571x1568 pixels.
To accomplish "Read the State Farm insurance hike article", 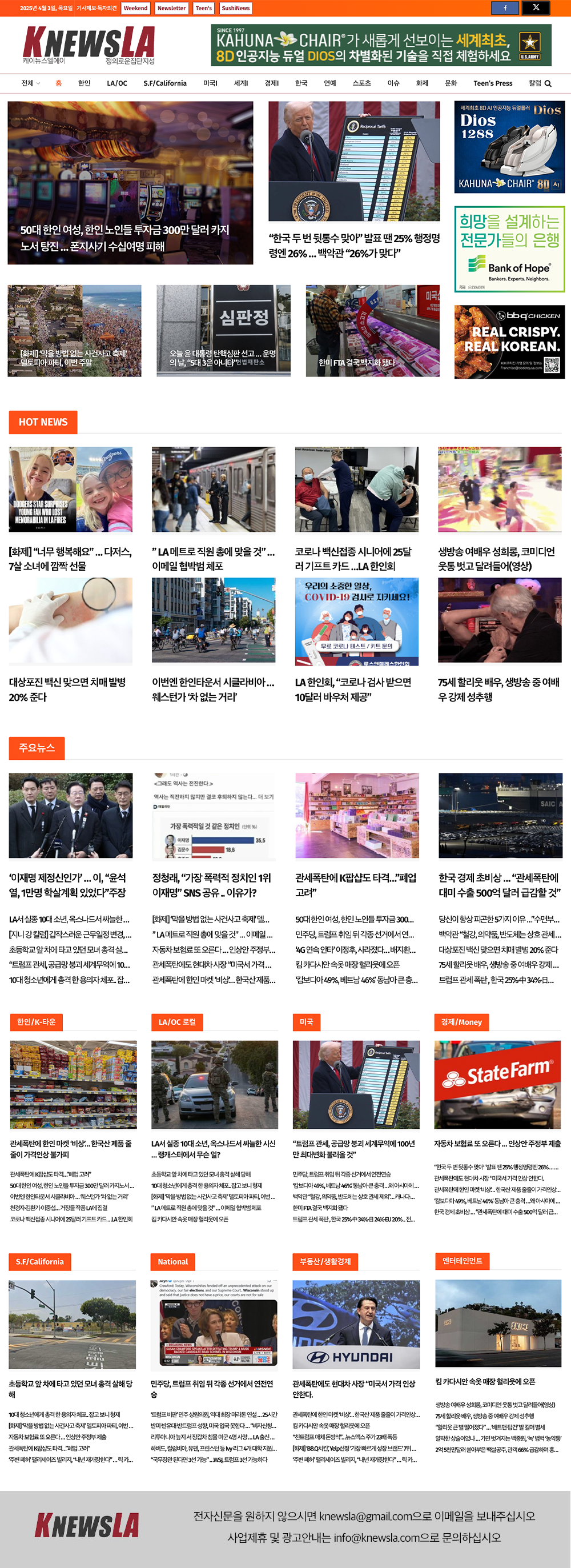I will [497, 1144].
